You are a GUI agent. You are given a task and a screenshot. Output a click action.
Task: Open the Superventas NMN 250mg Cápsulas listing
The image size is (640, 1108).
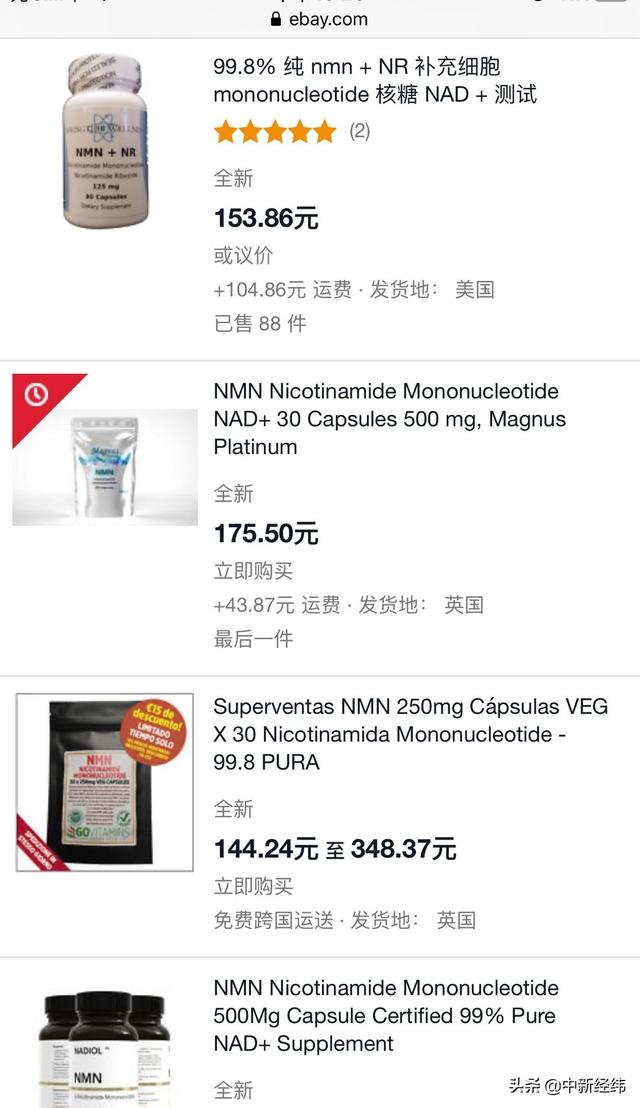tap(410, 734)
